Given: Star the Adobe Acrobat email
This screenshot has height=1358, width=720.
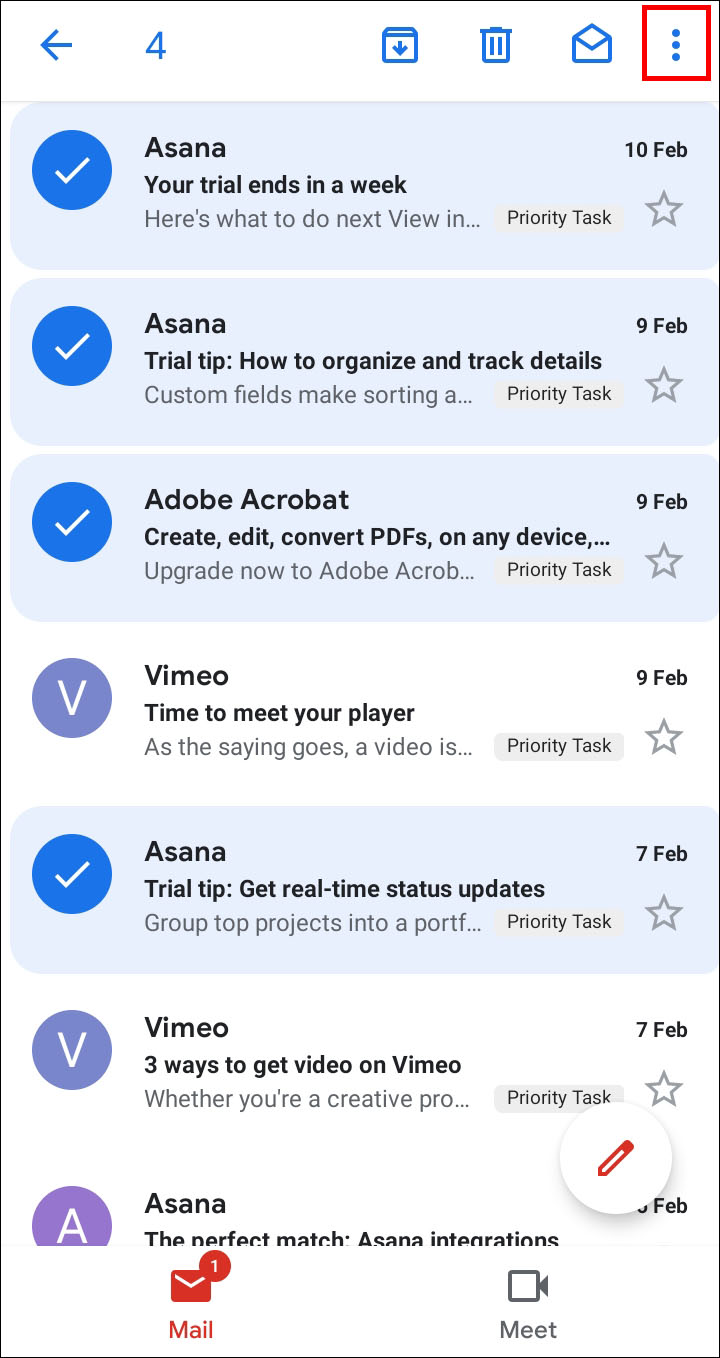Looking at the screenshot, I should coord(663,562).
